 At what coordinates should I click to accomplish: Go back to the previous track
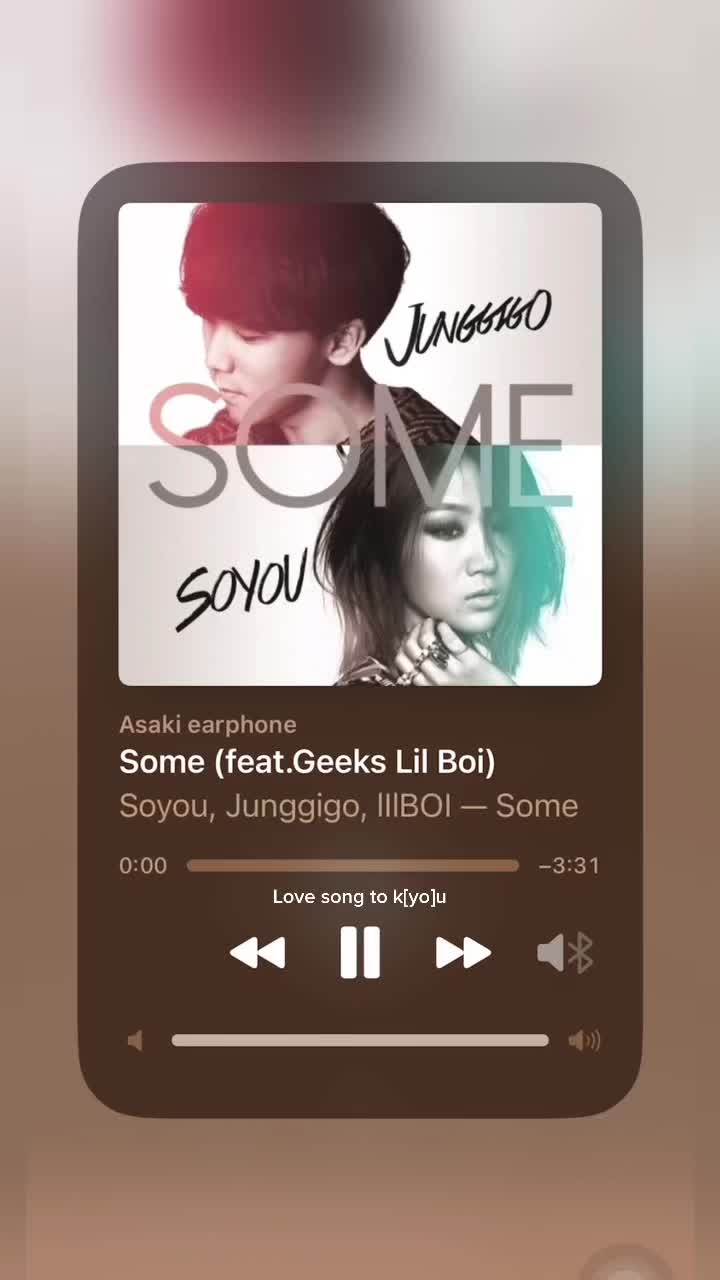257,953
